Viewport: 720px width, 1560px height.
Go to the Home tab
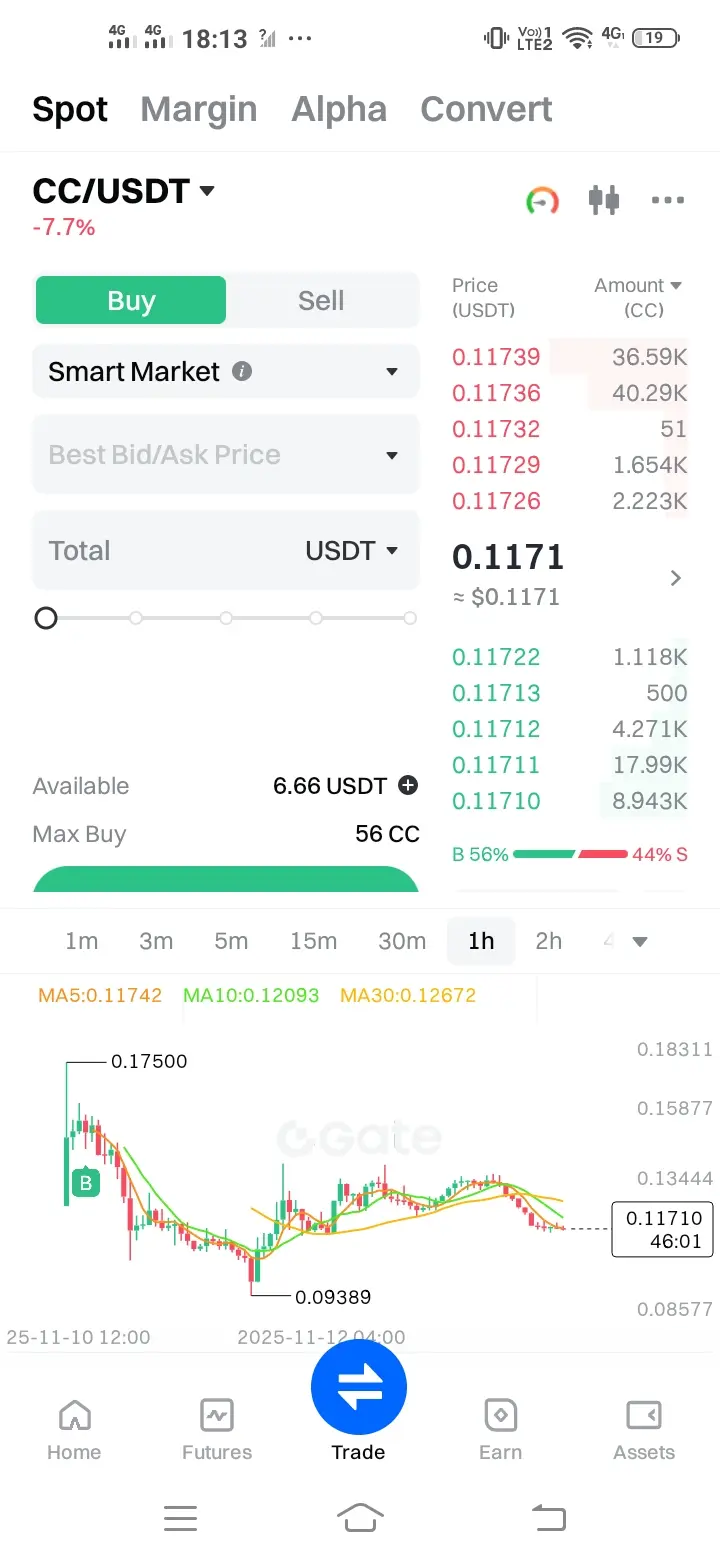74,1430
